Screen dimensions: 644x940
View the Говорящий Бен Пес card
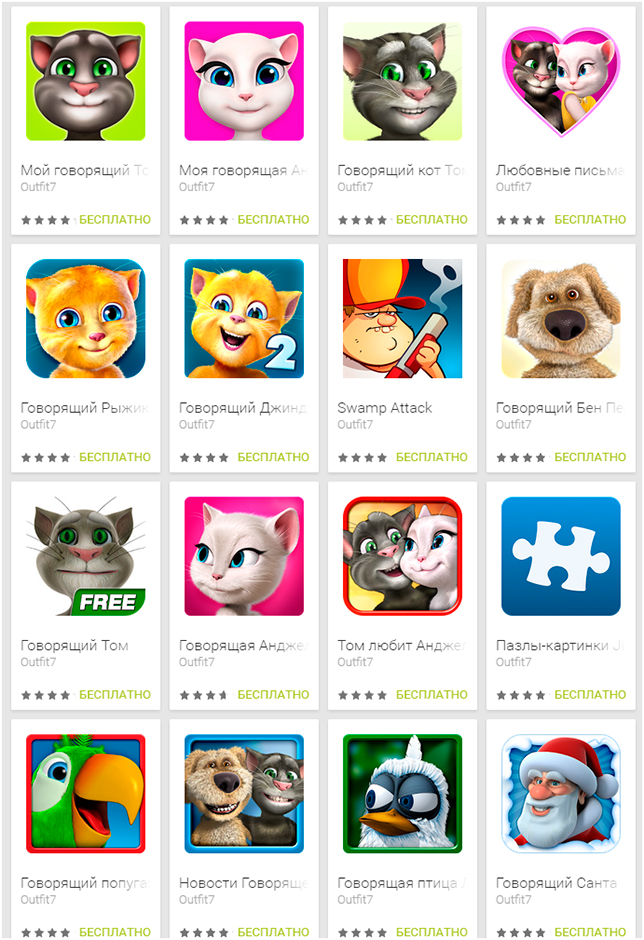coord(560,319)
